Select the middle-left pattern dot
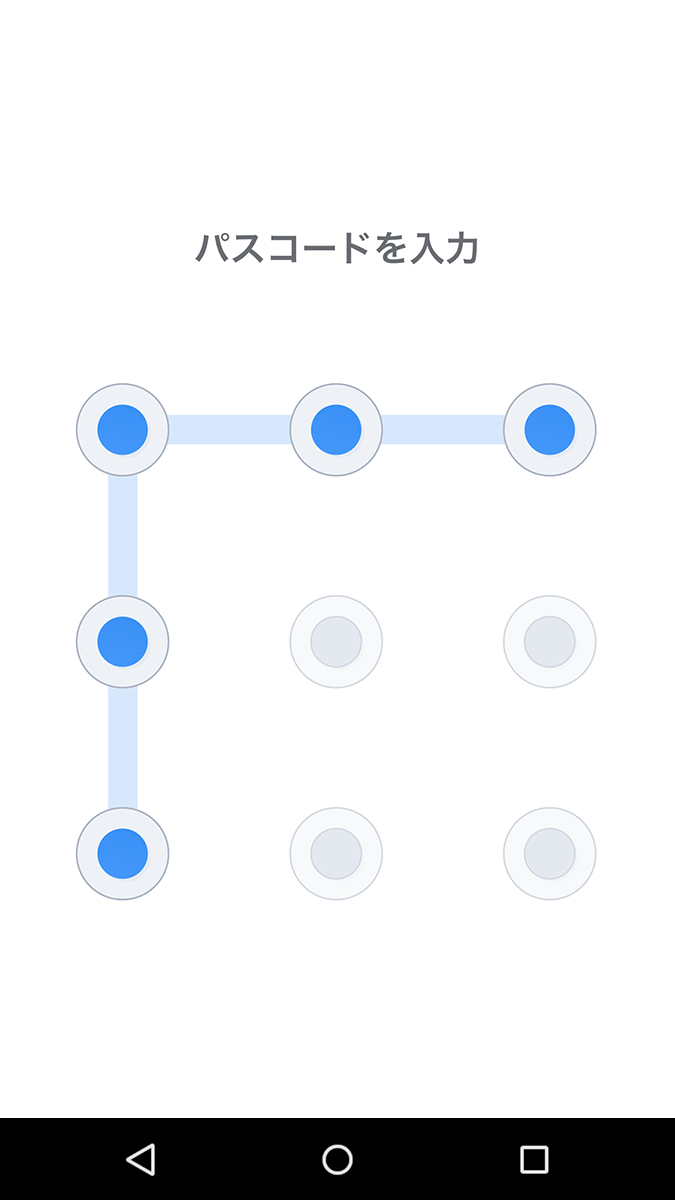This screenshot has height=1200, width=675. (123, 642)
